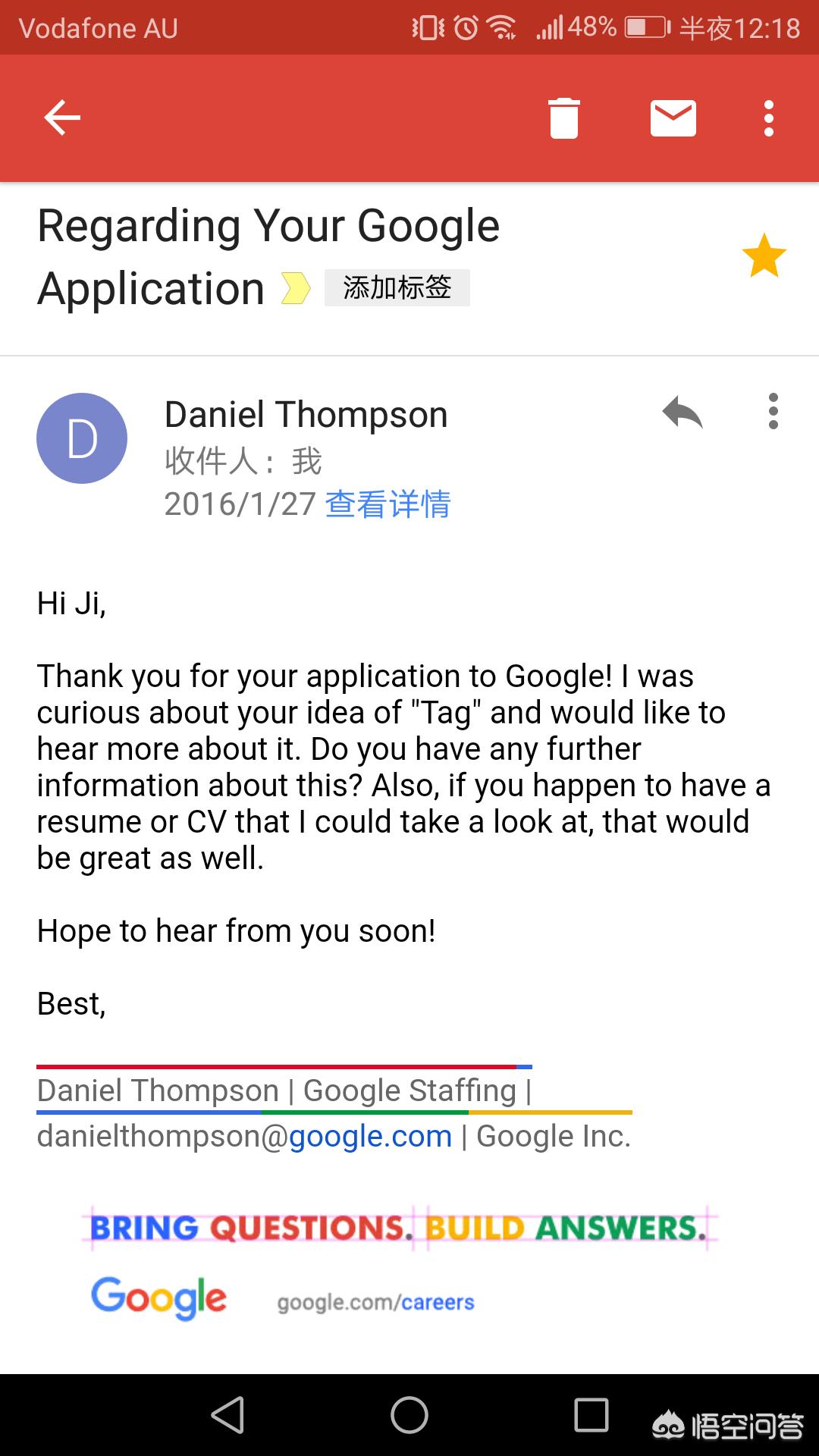This screenshot has width=819, height=1456.
Task: Open sender avatar for Daniel Thompson
Action: [82, 438]
